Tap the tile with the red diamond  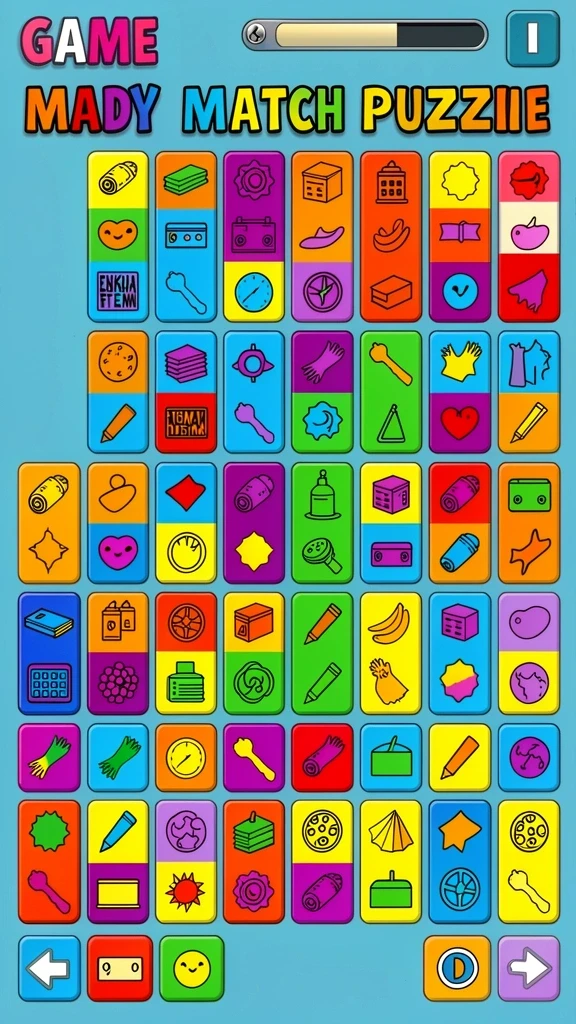[x=186, y=523]
